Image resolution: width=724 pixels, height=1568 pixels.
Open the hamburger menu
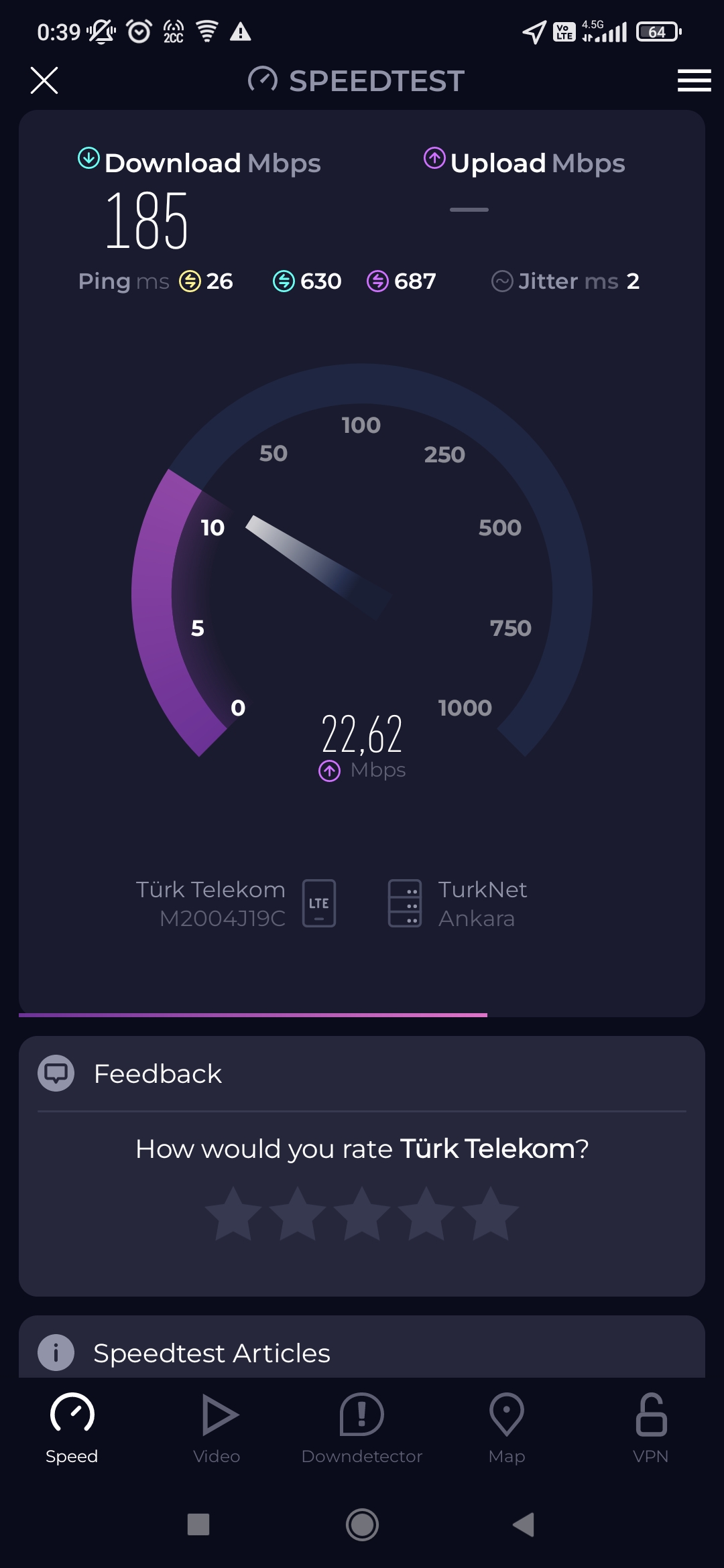click(694, 80)
